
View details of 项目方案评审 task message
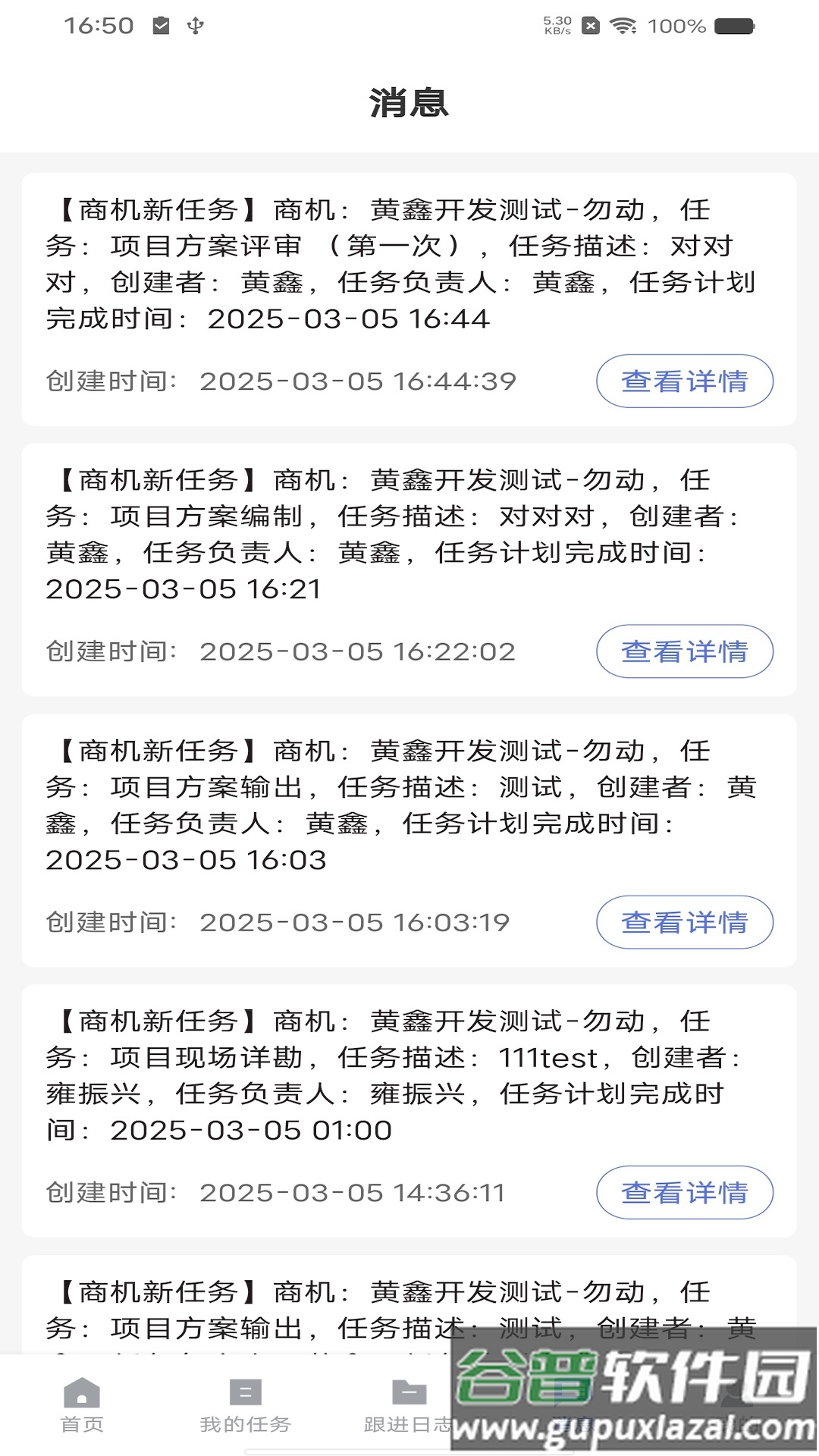pyautogui.click(x=683, y=381)
